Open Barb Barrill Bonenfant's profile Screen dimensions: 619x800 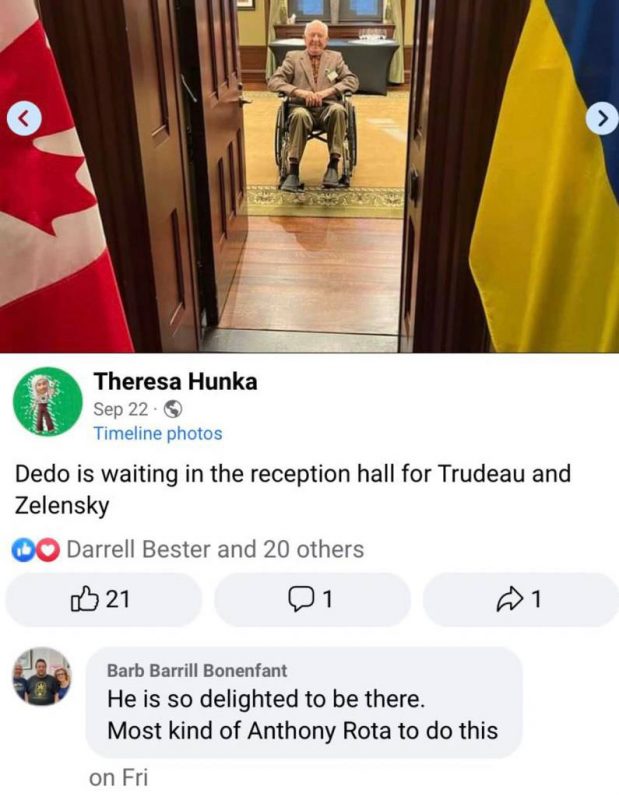[195, 671]
